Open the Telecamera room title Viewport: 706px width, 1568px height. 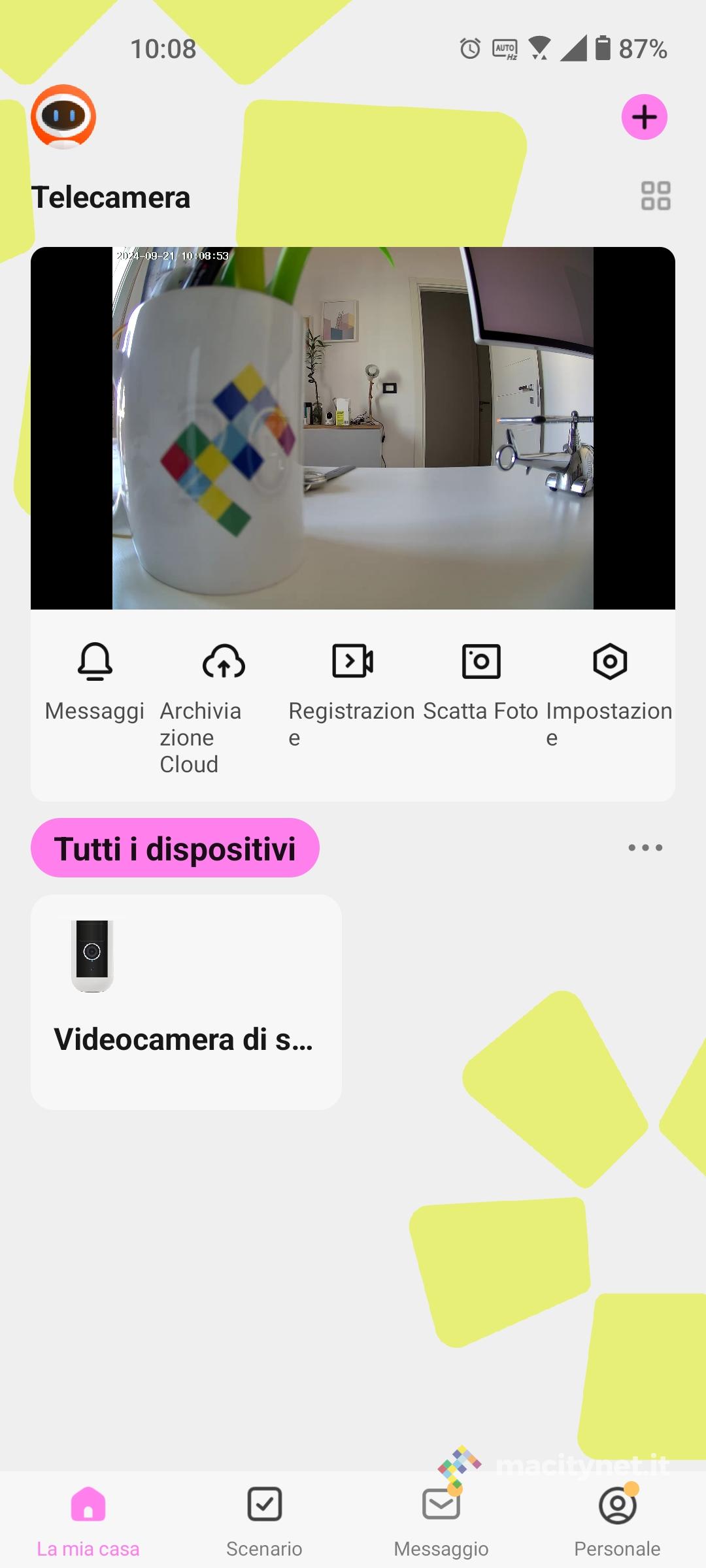[x=111, y=197]
